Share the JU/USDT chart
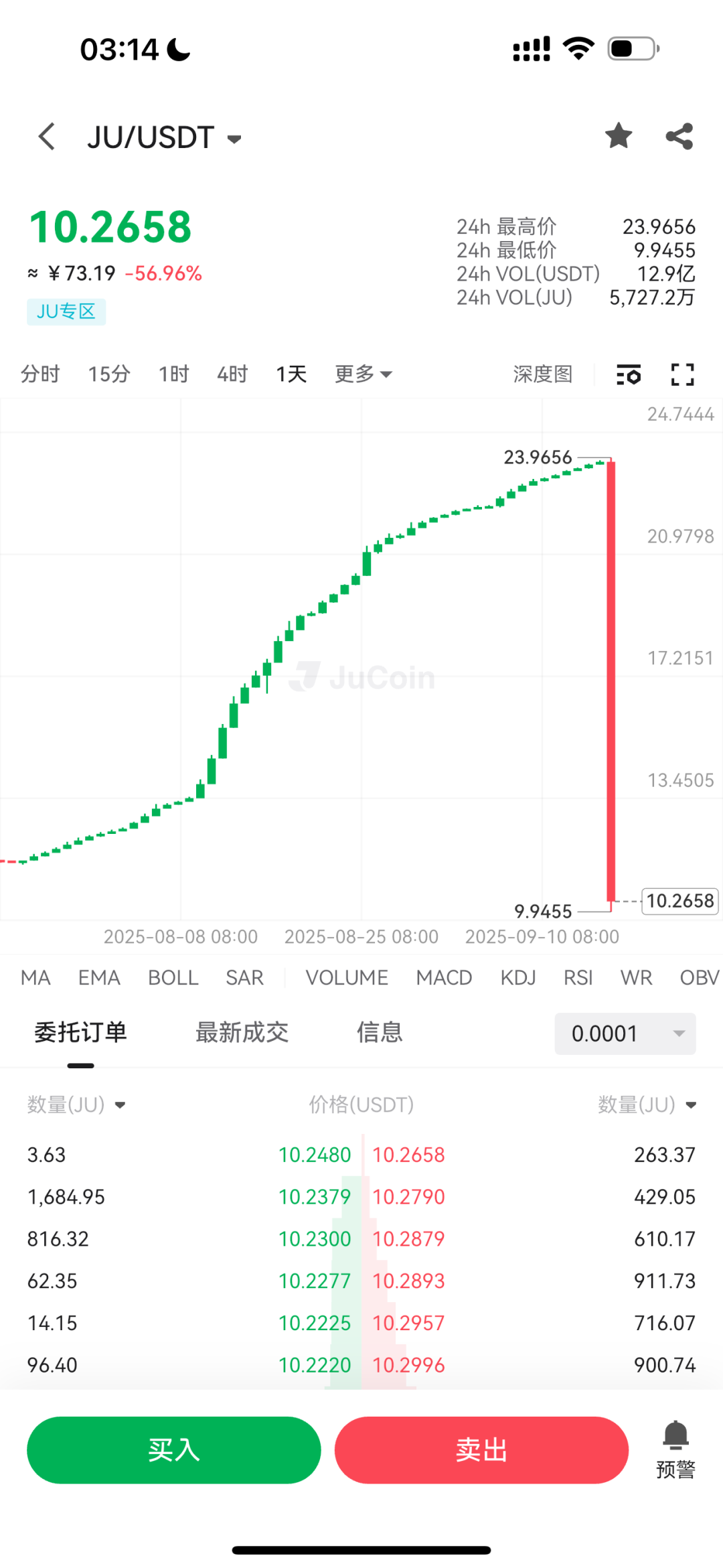 tap(679, 135)
